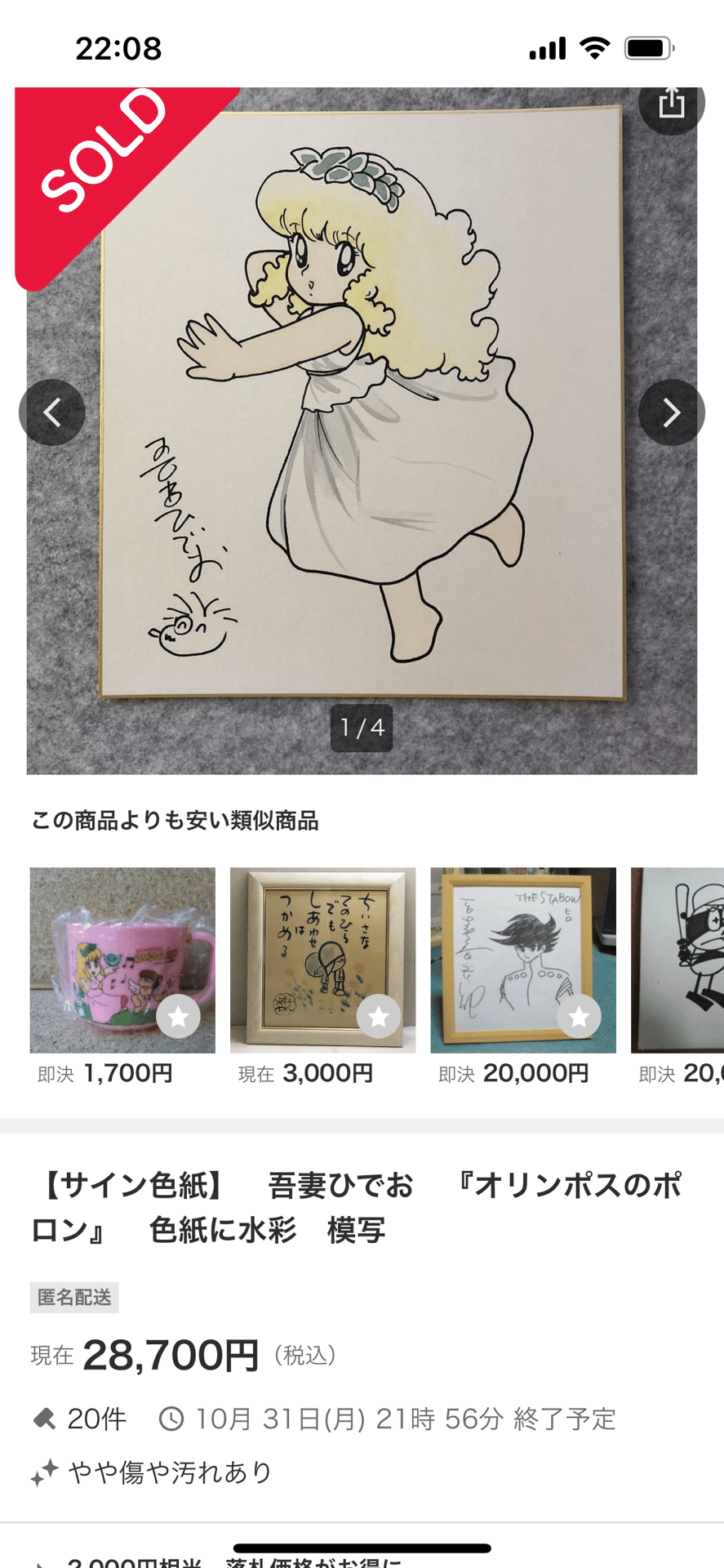
Task: Open the 匿名配送 shipping tag
Action: (x=73, y=1297)
